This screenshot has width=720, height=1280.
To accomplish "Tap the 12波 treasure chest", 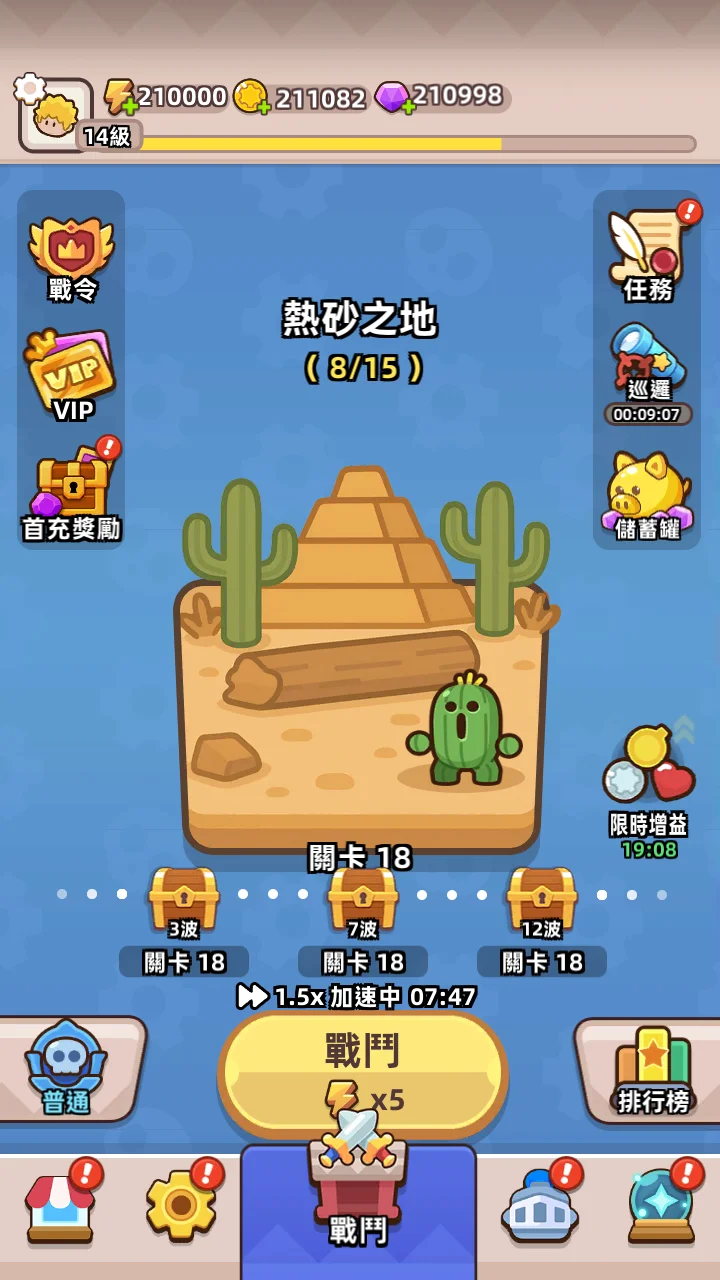I will tap(541, 898).
